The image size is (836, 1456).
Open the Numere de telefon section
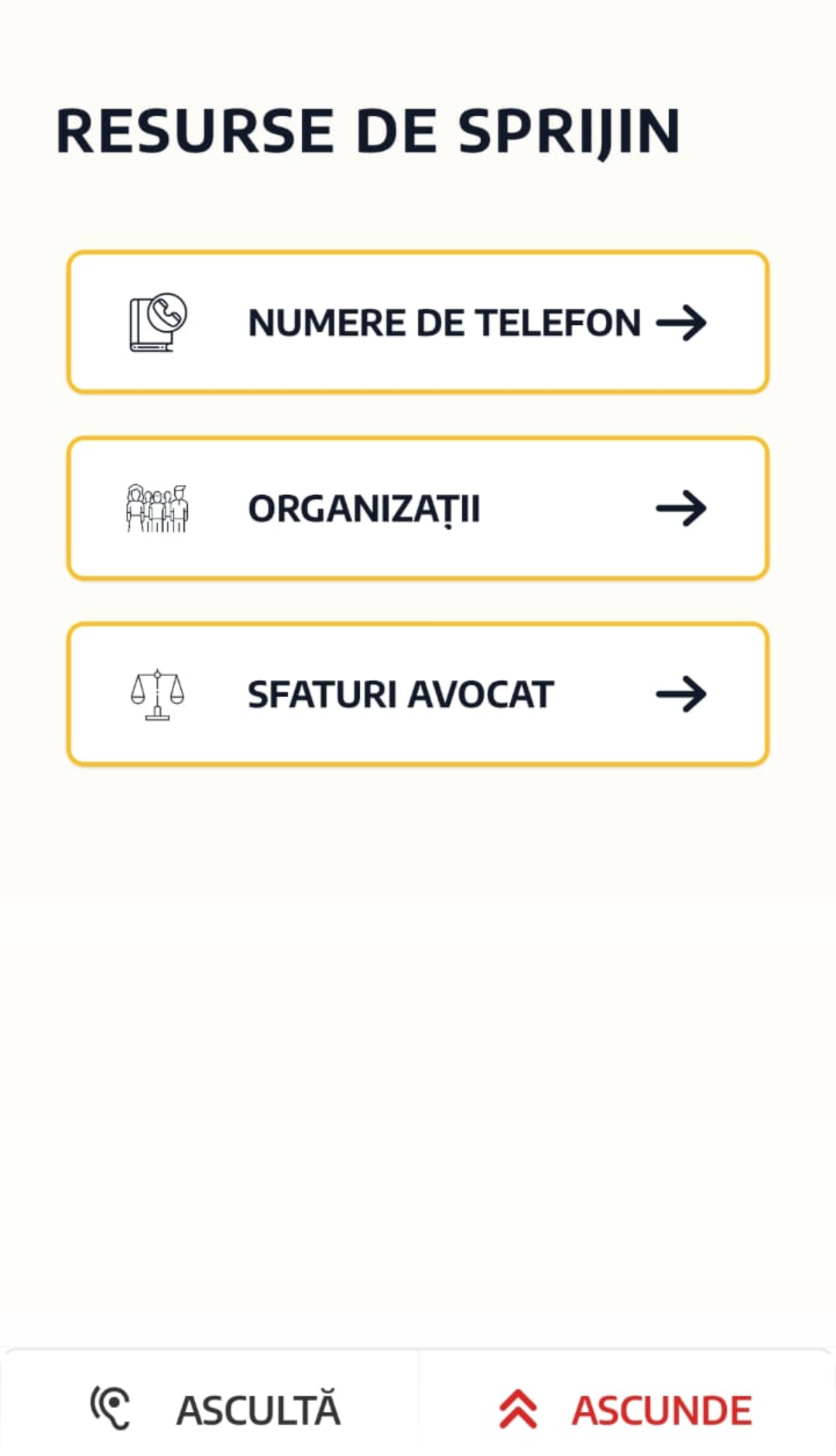(x=418, y=323)
